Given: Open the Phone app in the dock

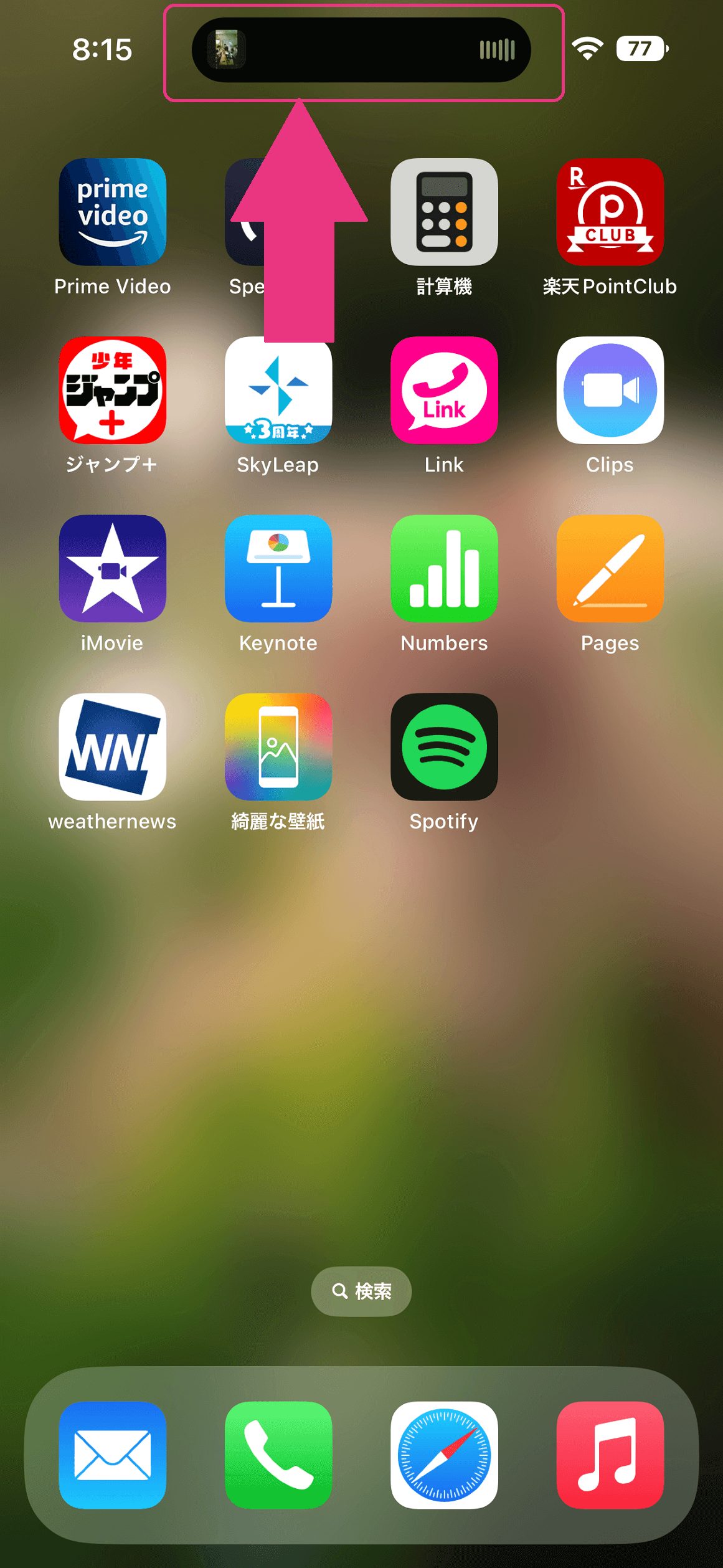Looking at the screenshot, I should 278,1455.
